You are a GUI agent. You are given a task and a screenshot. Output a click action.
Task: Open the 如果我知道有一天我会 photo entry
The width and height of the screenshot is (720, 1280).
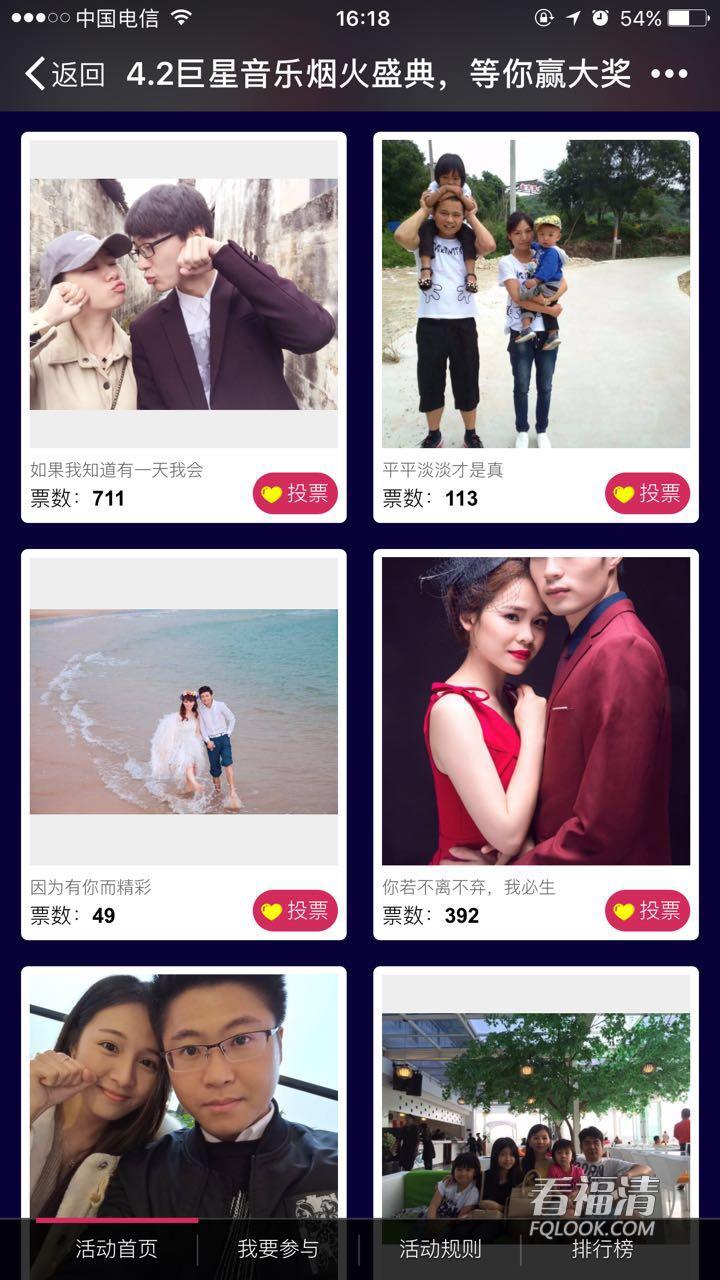pyautogui.click(x=184, y=294)
